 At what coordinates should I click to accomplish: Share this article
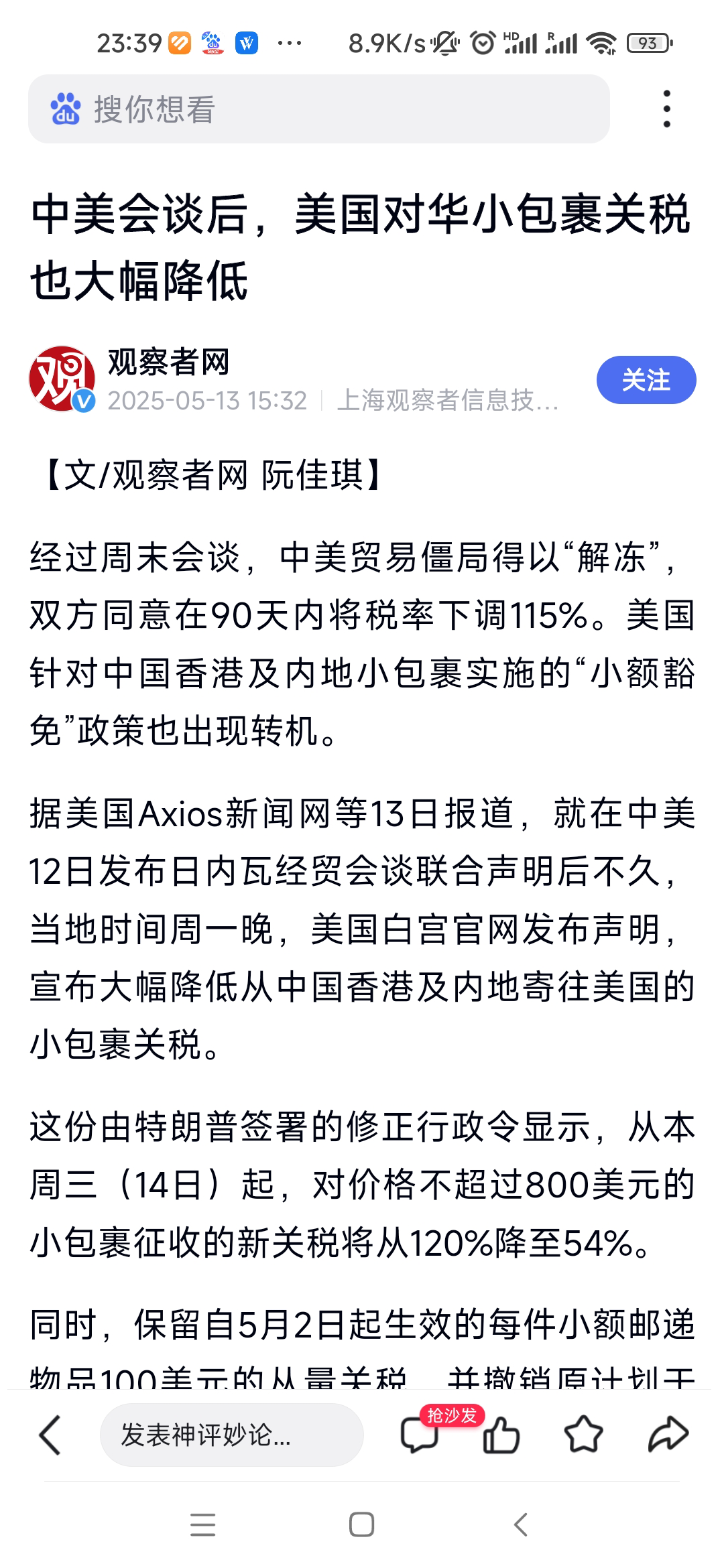668,1435
